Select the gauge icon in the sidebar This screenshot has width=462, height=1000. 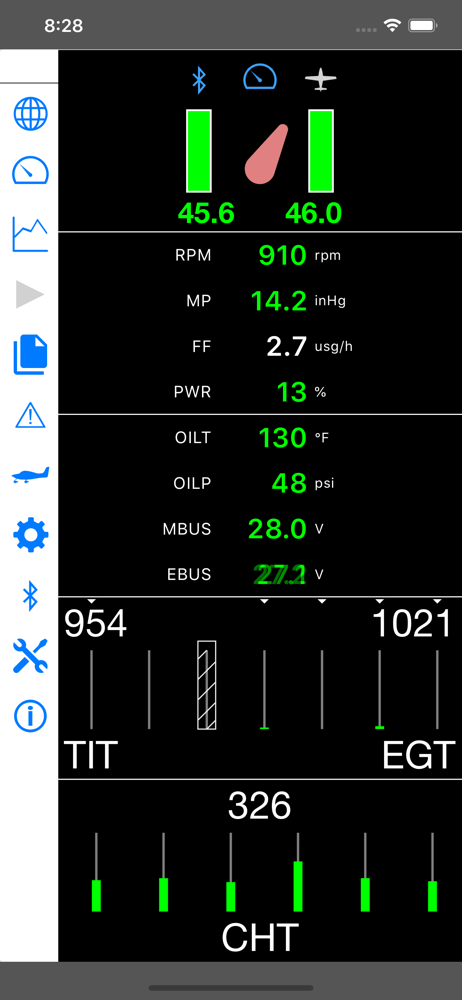pos(31,171)
